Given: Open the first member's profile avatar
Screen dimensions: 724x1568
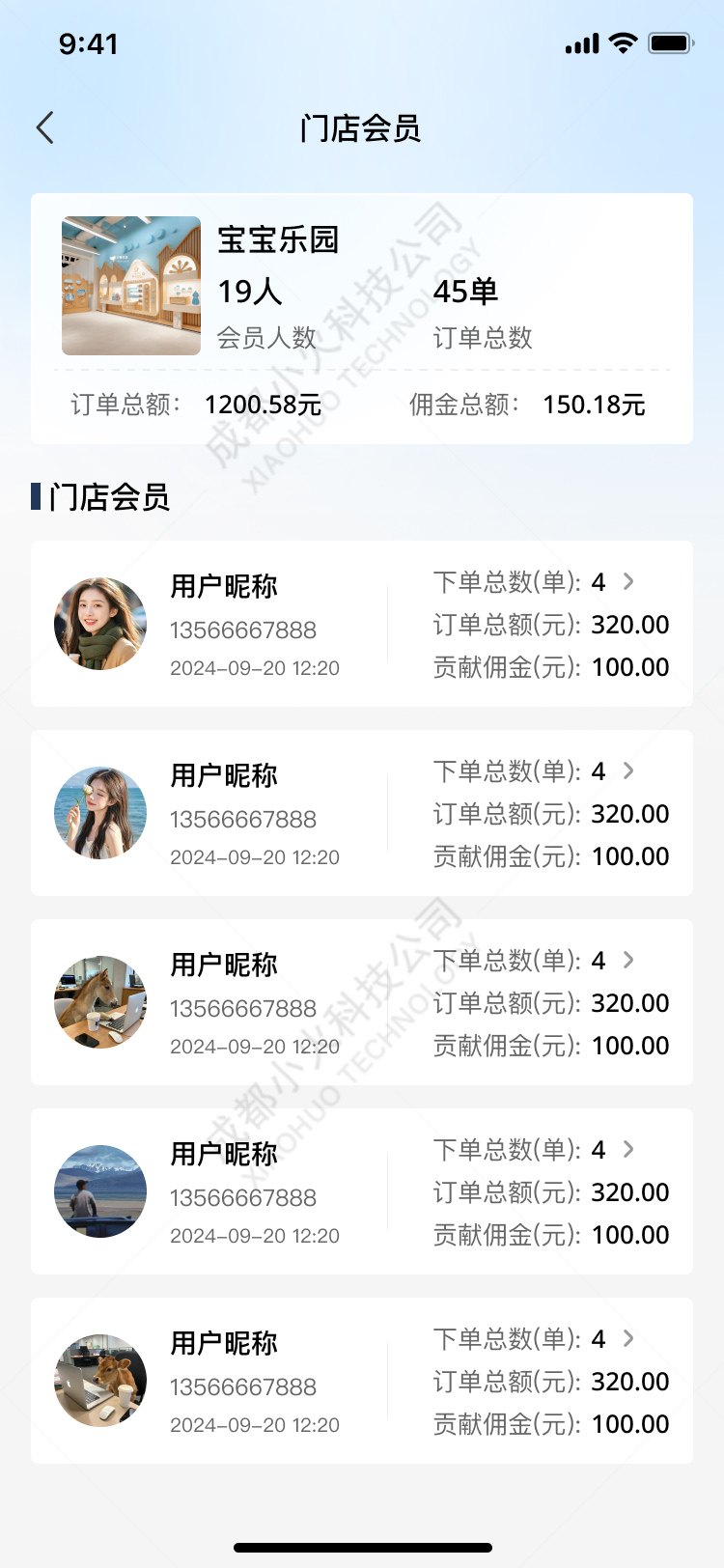Looking at the screenshot, I should pyautogui.click(x=99, y=623).
